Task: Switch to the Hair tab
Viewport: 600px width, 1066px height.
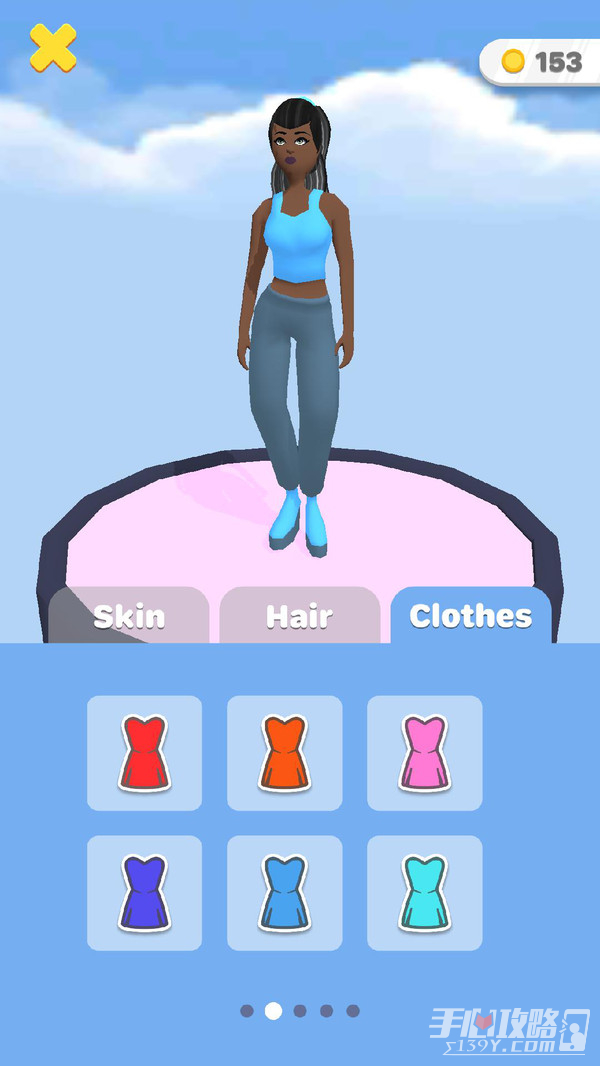Action: coord(299,616)
